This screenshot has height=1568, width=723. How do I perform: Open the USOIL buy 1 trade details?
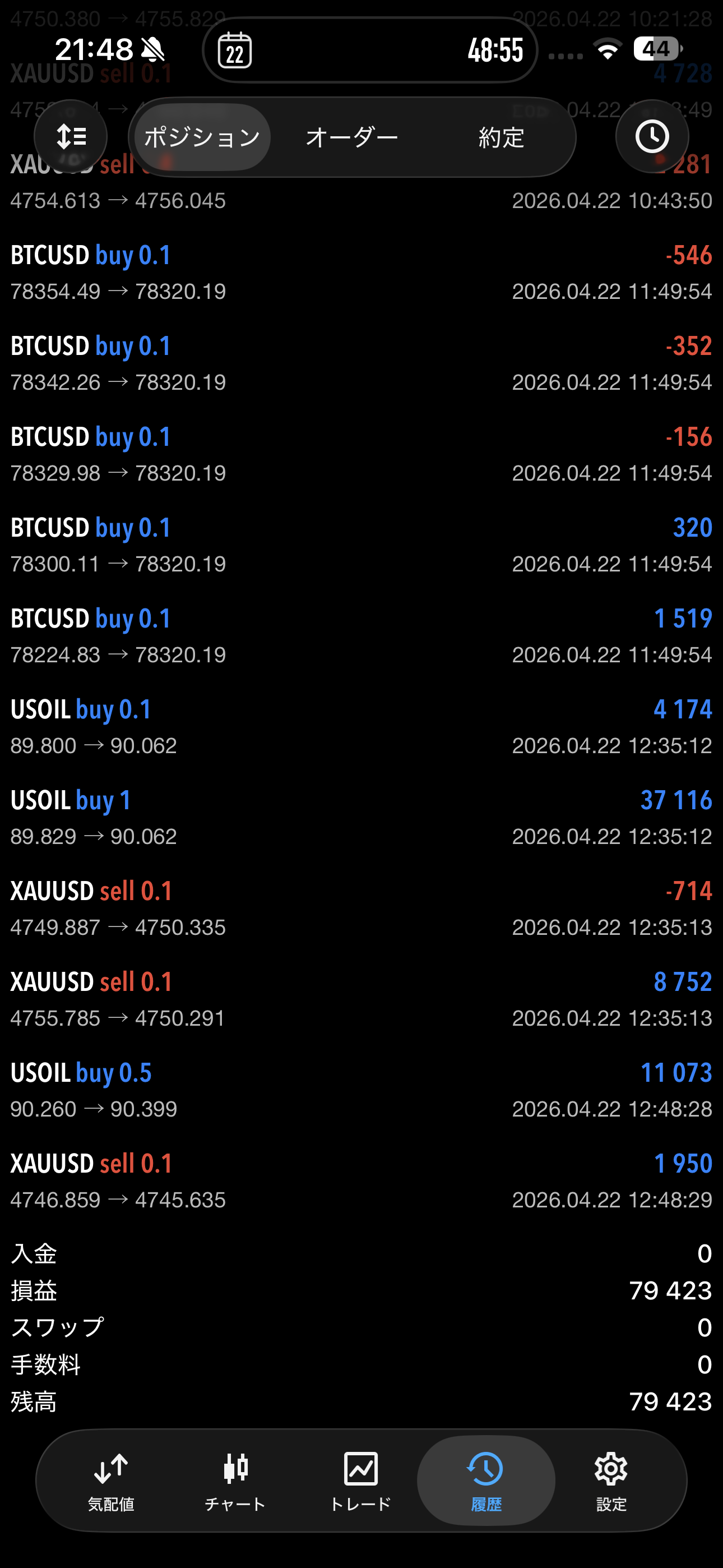(x=361, y=818)
